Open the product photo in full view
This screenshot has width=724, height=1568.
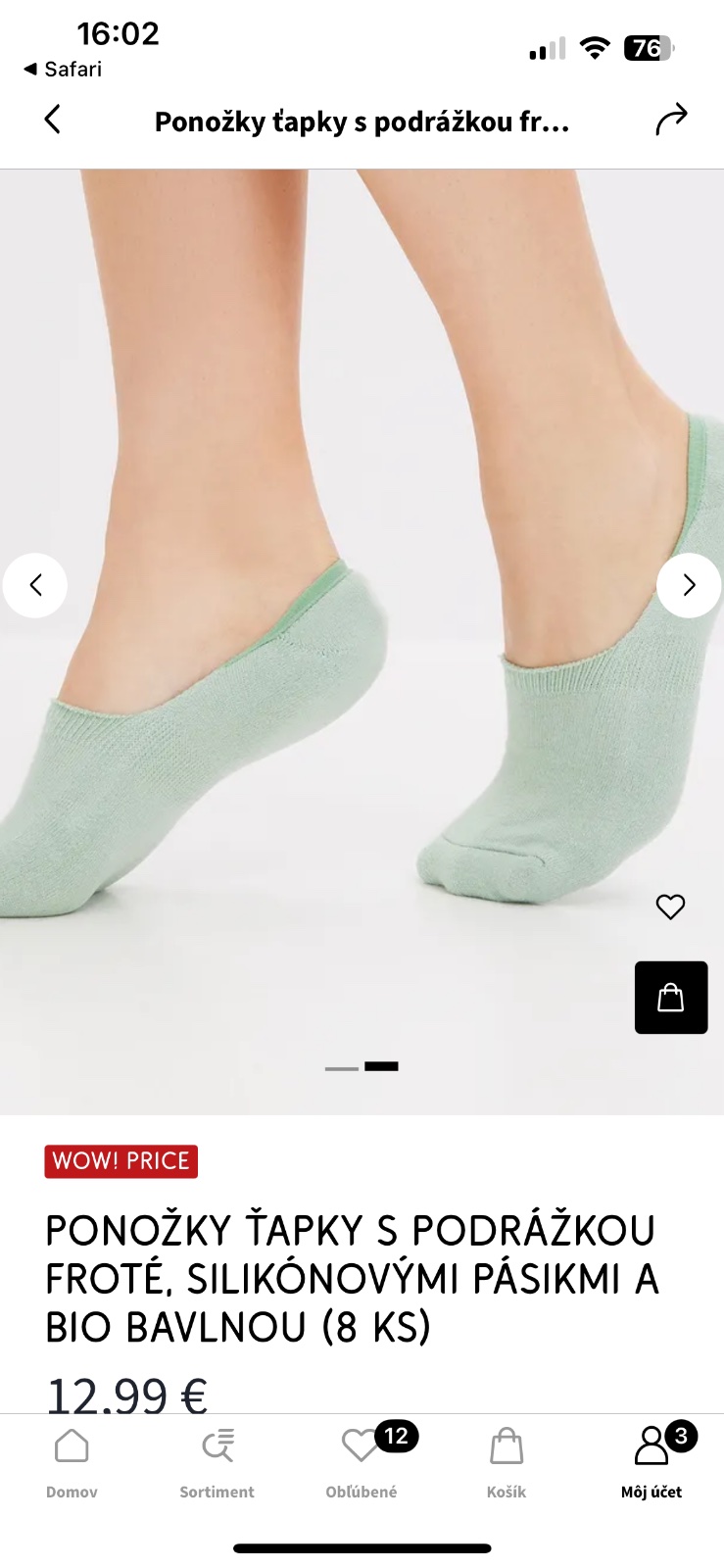pos(362,490)
